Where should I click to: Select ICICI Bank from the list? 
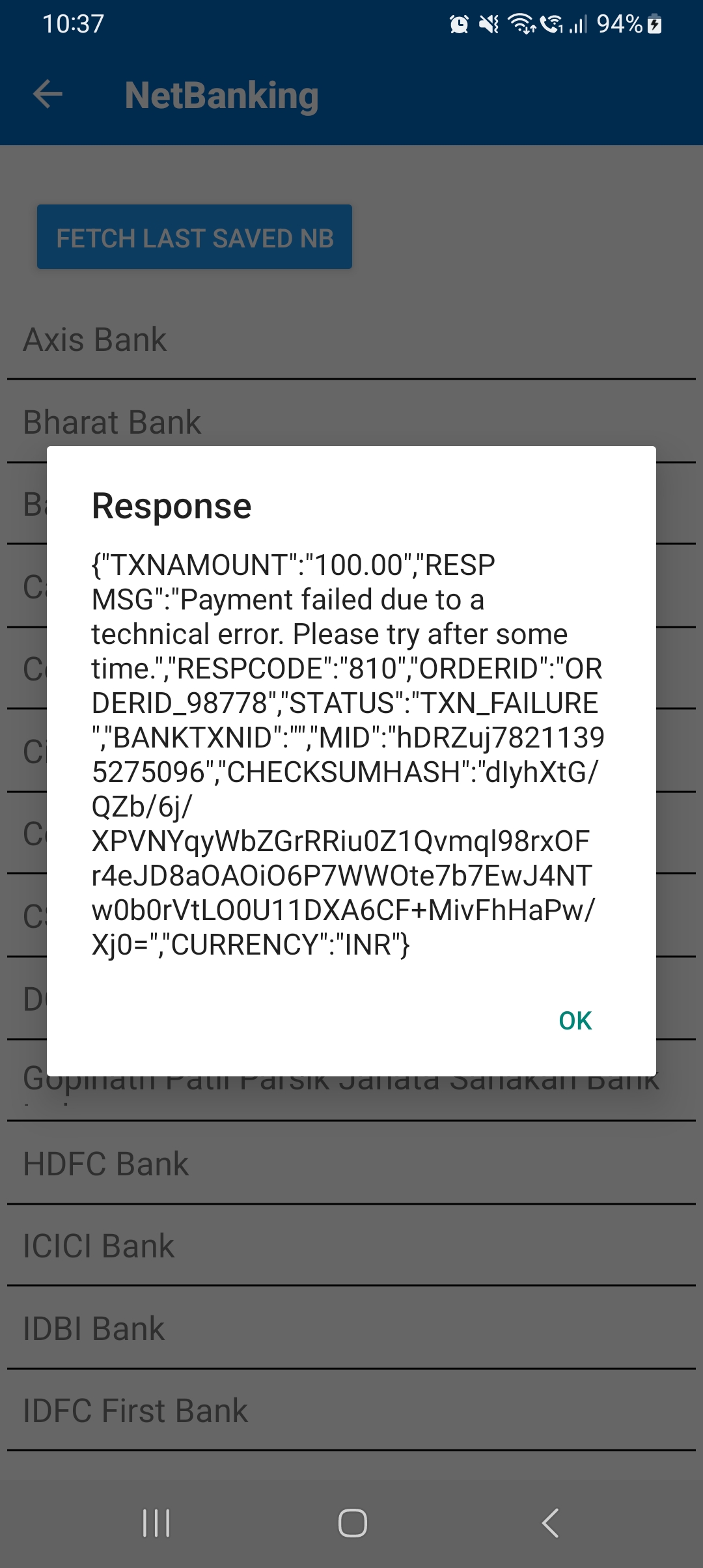pos(99,1246)
